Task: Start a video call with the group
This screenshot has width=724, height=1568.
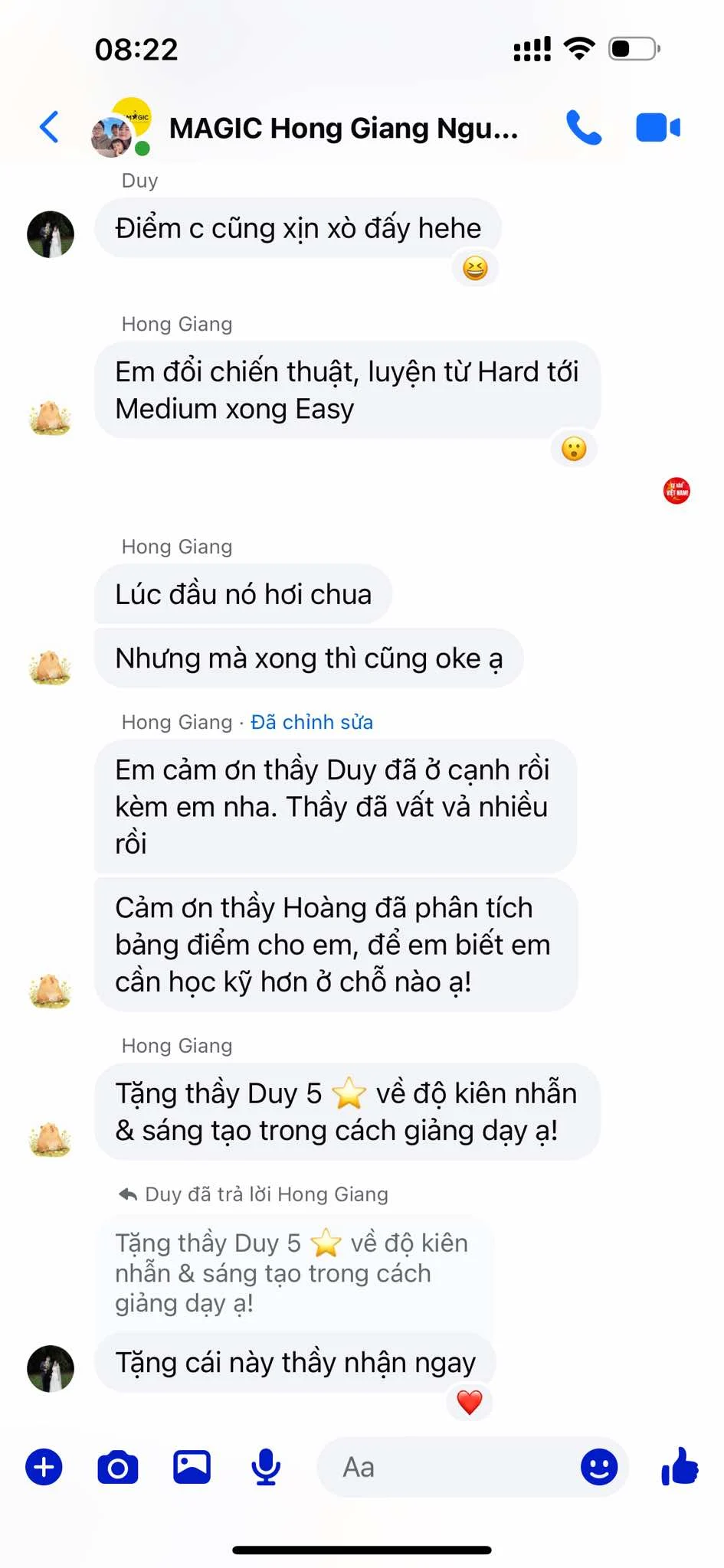Action: [x=658, y=127]
